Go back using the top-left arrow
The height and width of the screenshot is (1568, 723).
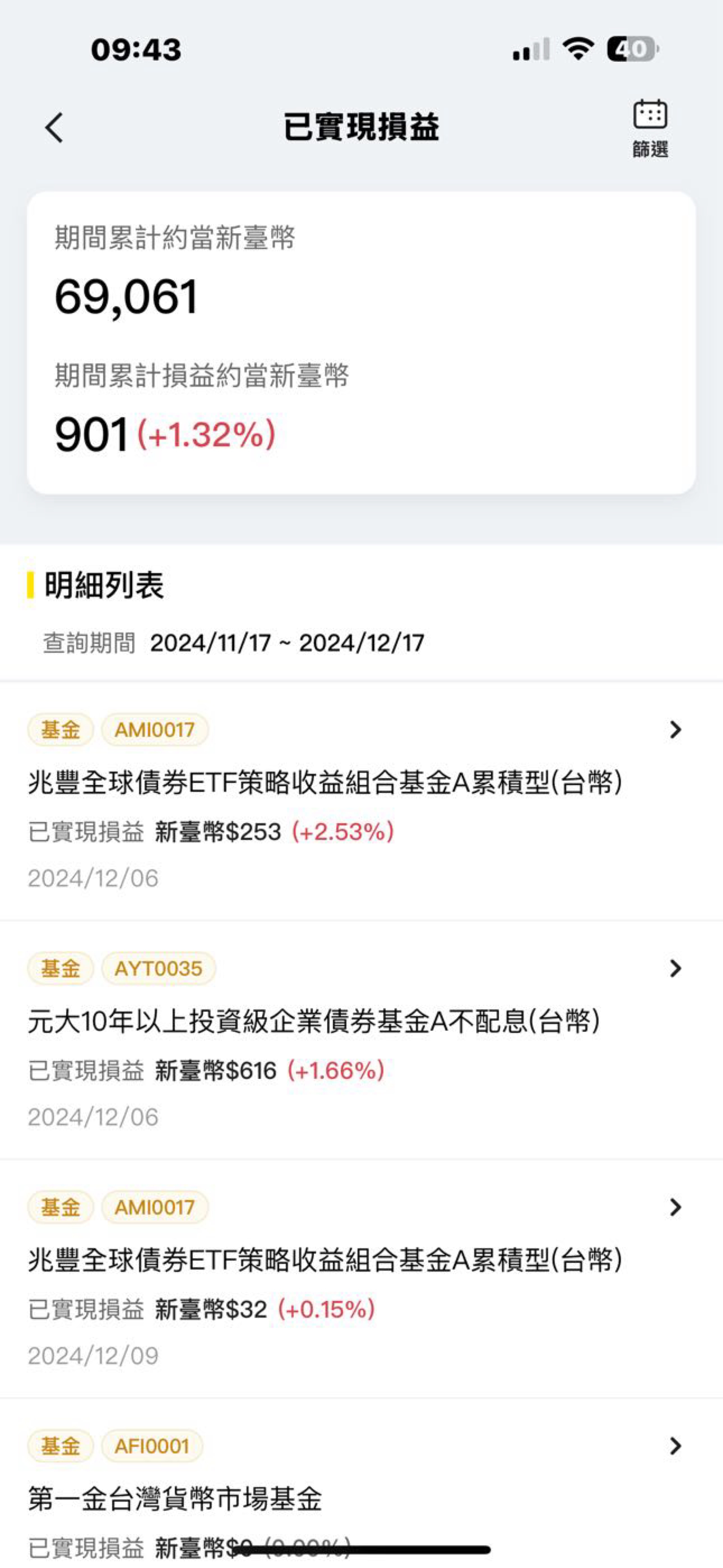(x=54, y=128)
